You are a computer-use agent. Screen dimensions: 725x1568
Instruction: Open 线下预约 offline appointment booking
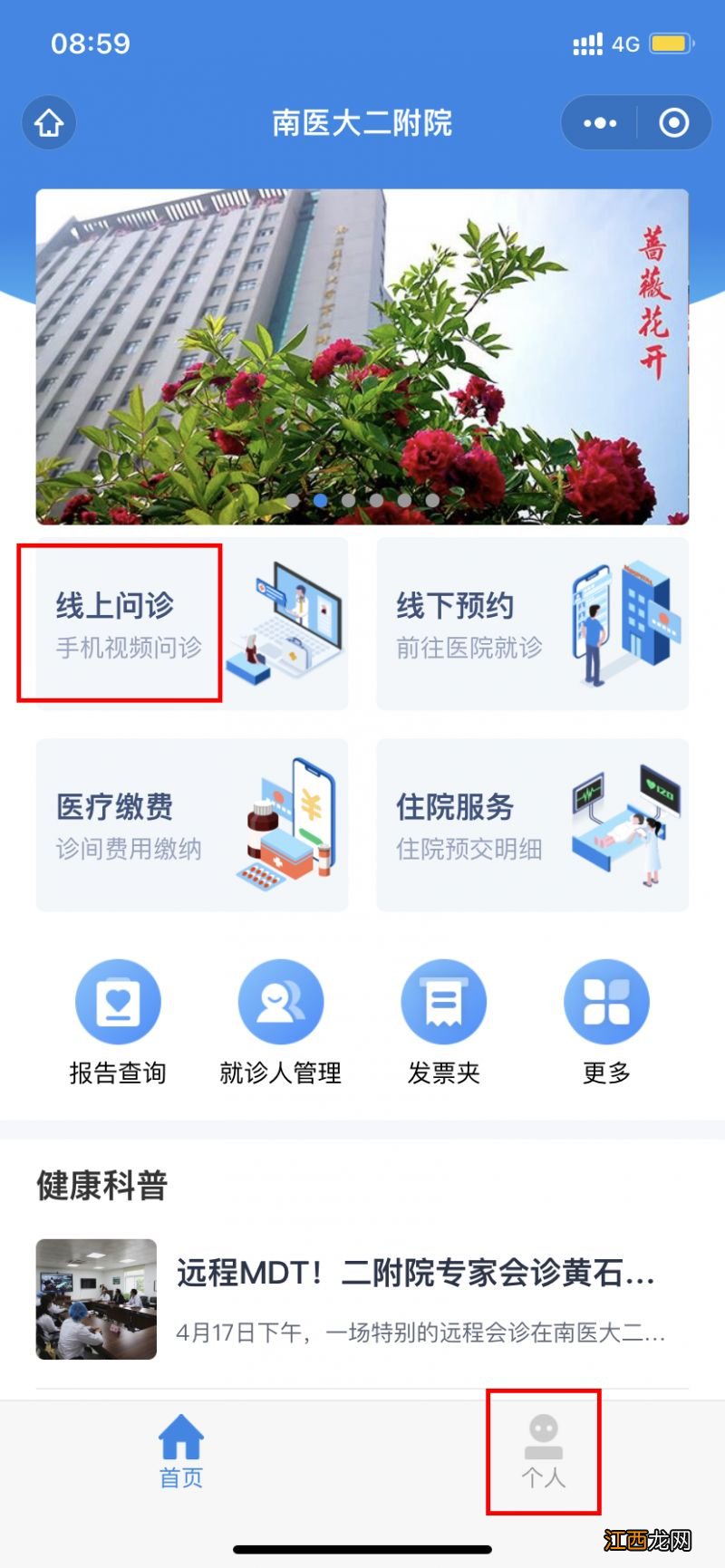click(530, 623)
